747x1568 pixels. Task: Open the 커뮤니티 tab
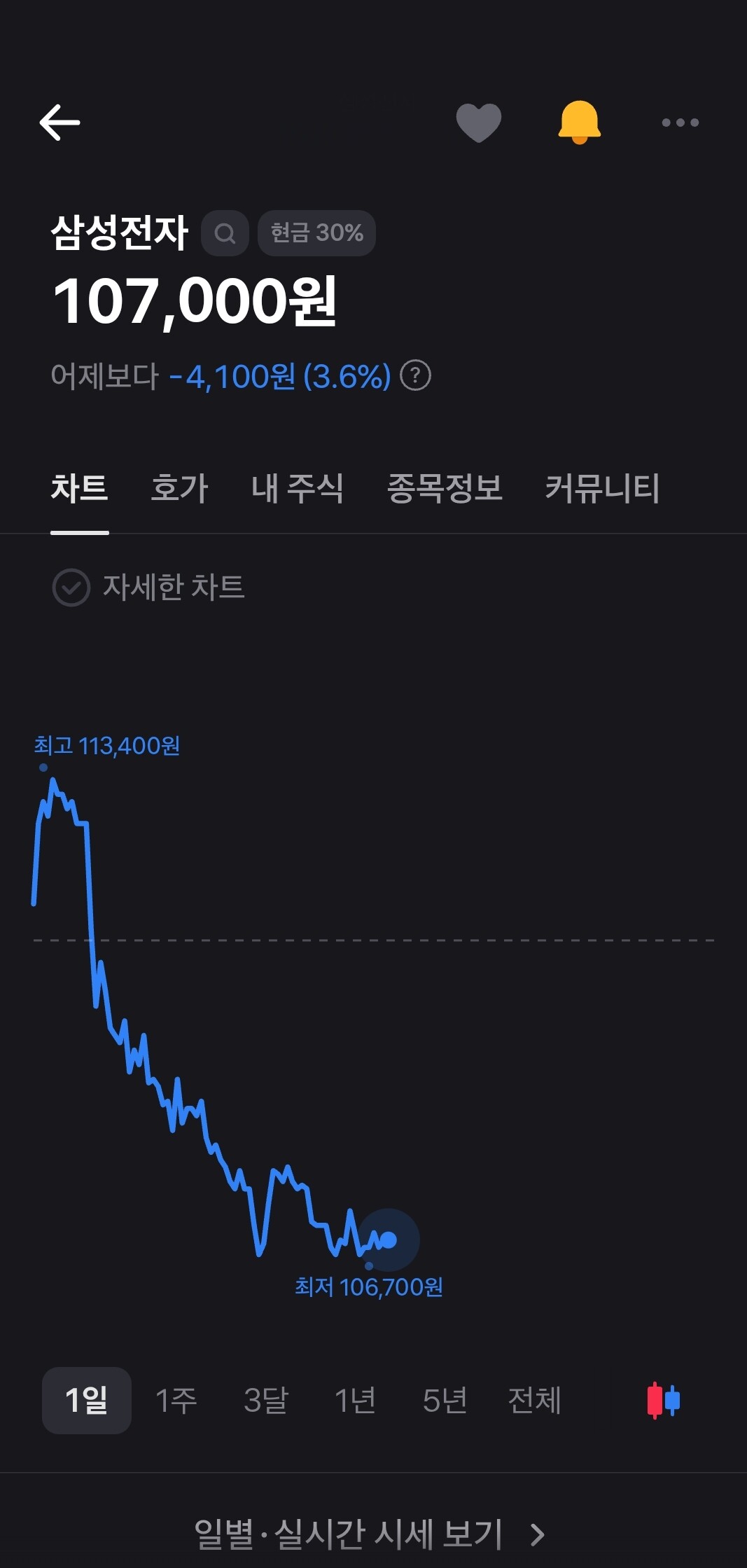point(602,488)
